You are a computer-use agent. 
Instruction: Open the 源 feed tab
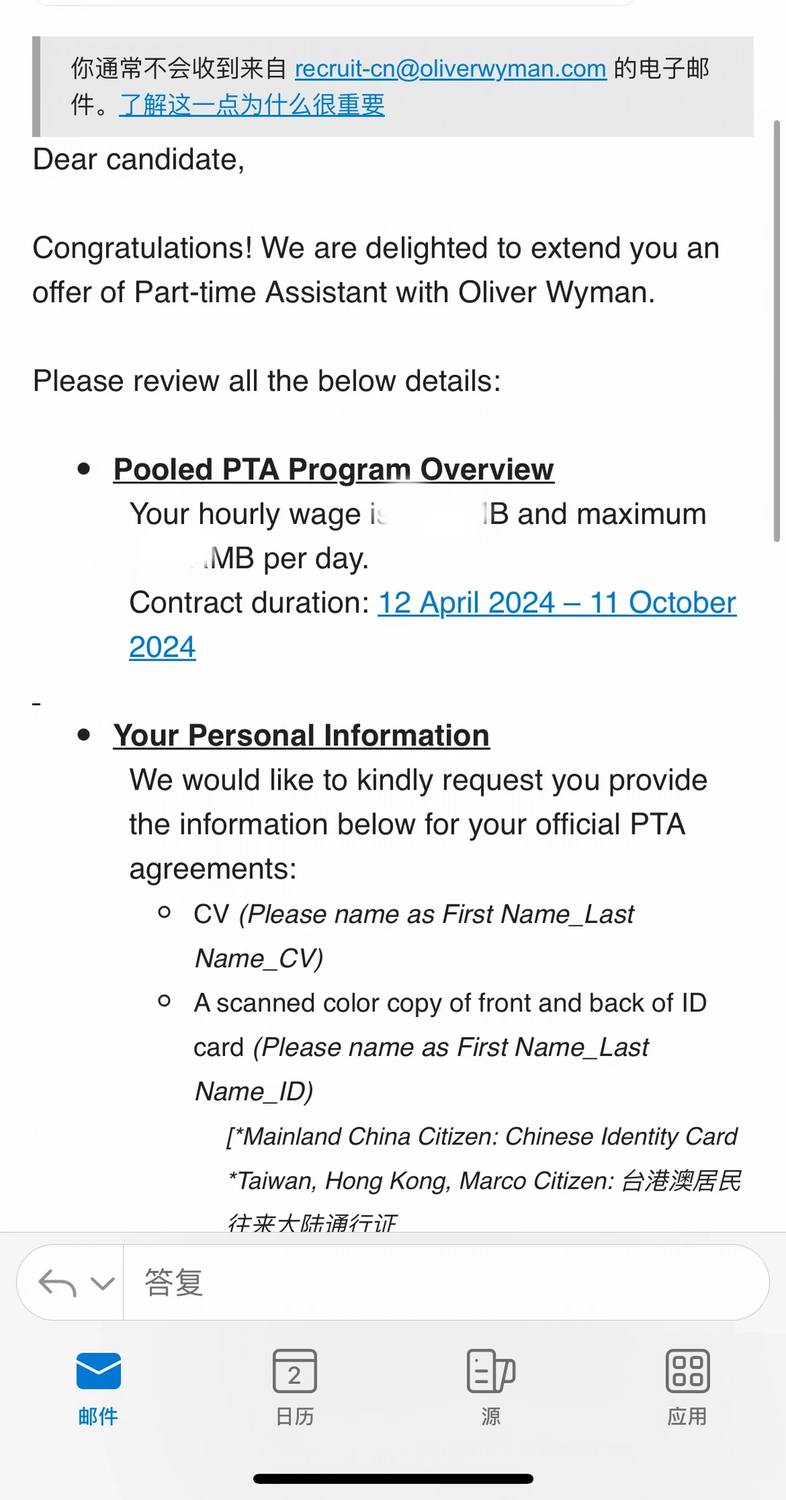[x=491, y=1388]
